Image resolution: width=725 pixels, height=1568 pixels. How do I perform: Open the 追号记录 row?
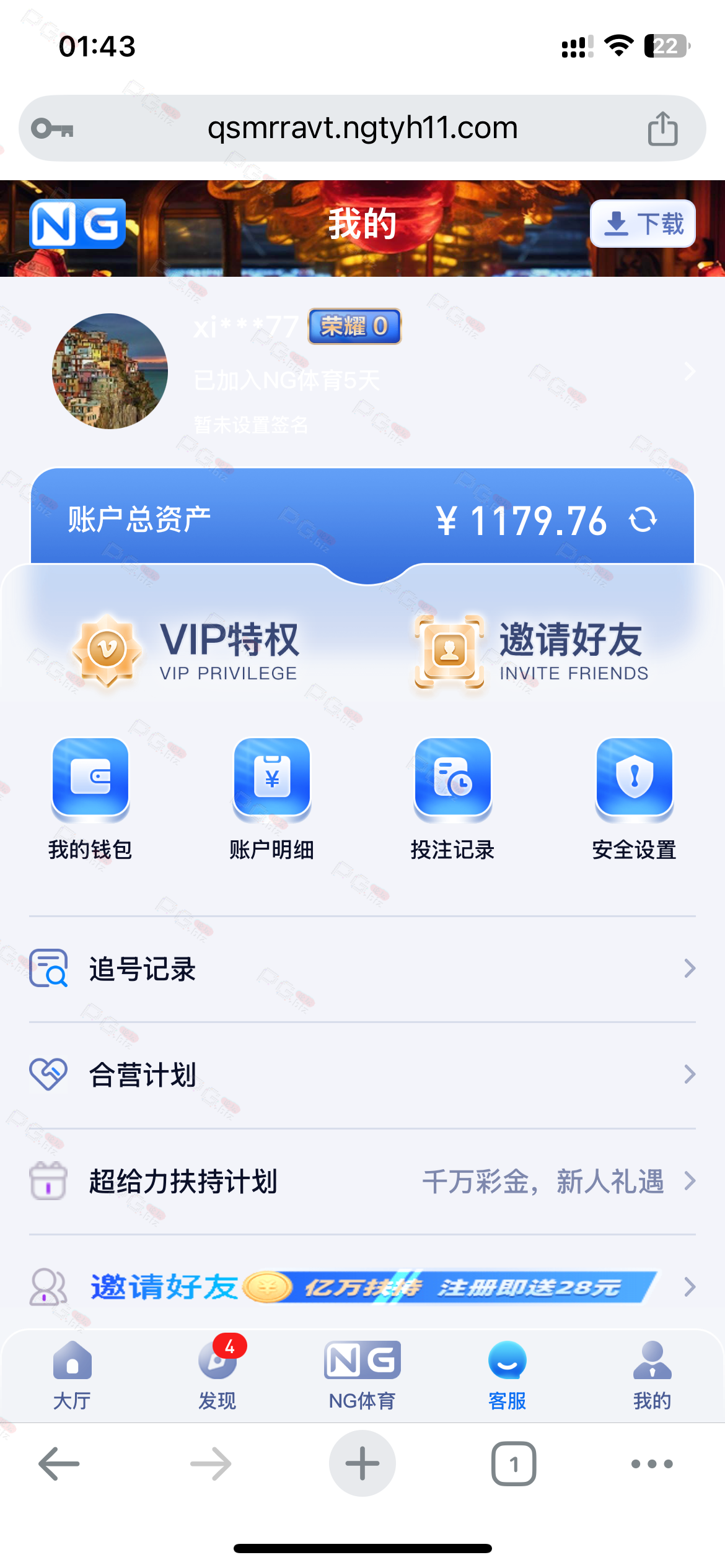pos(362,969)
